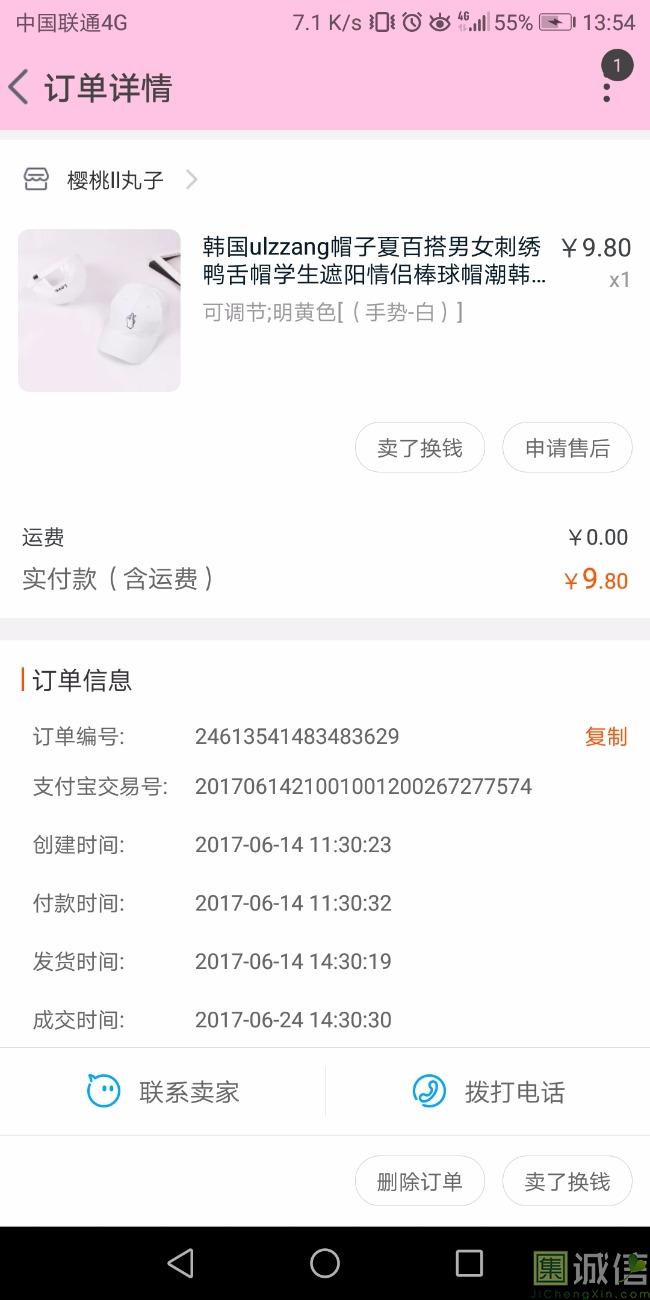650x1300 pixels.
Task: Go back from the order details page
Action: coord(20,88)
